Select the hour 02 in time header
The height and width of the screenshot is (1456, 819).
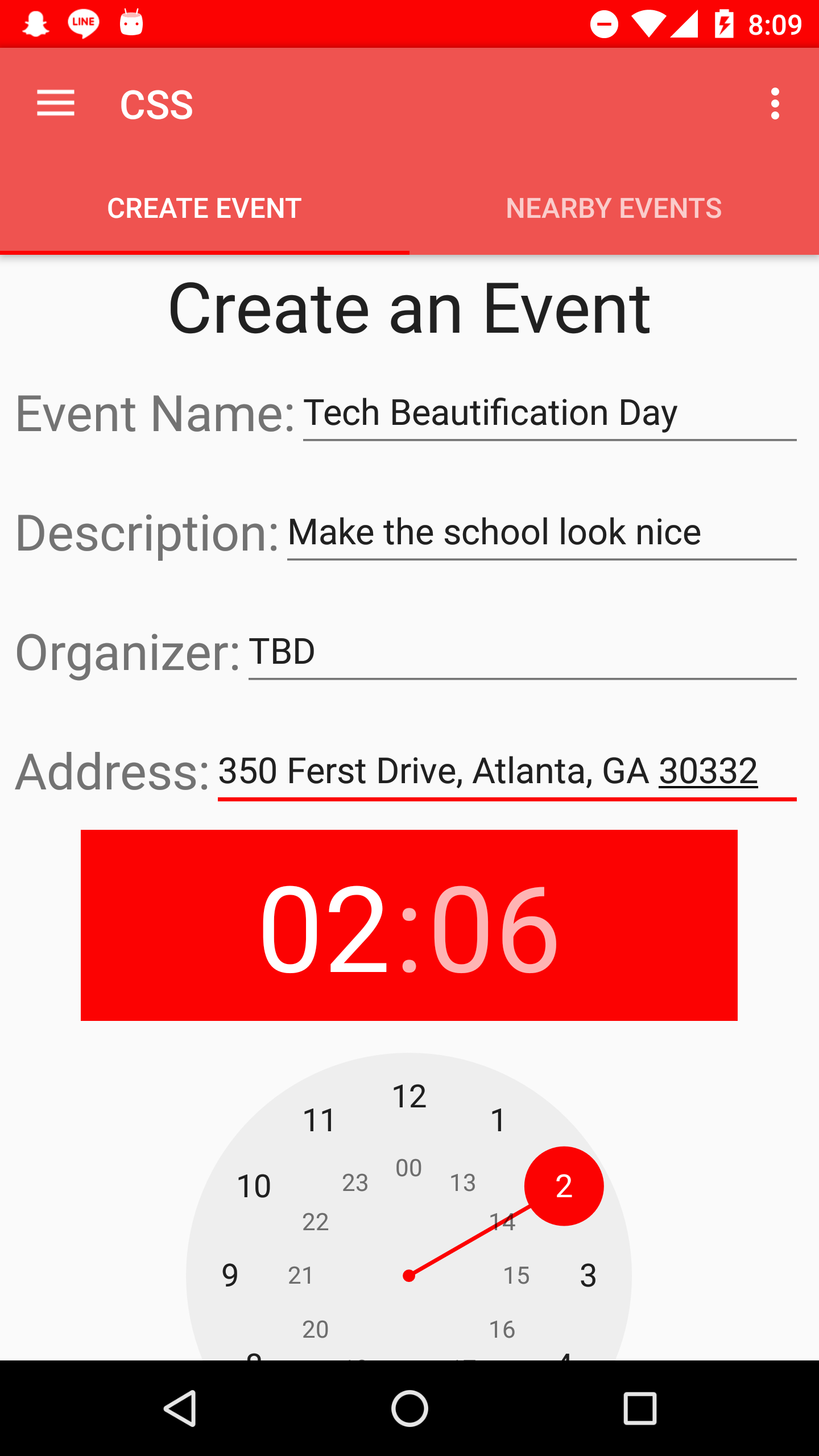click(x=324, y=926)
